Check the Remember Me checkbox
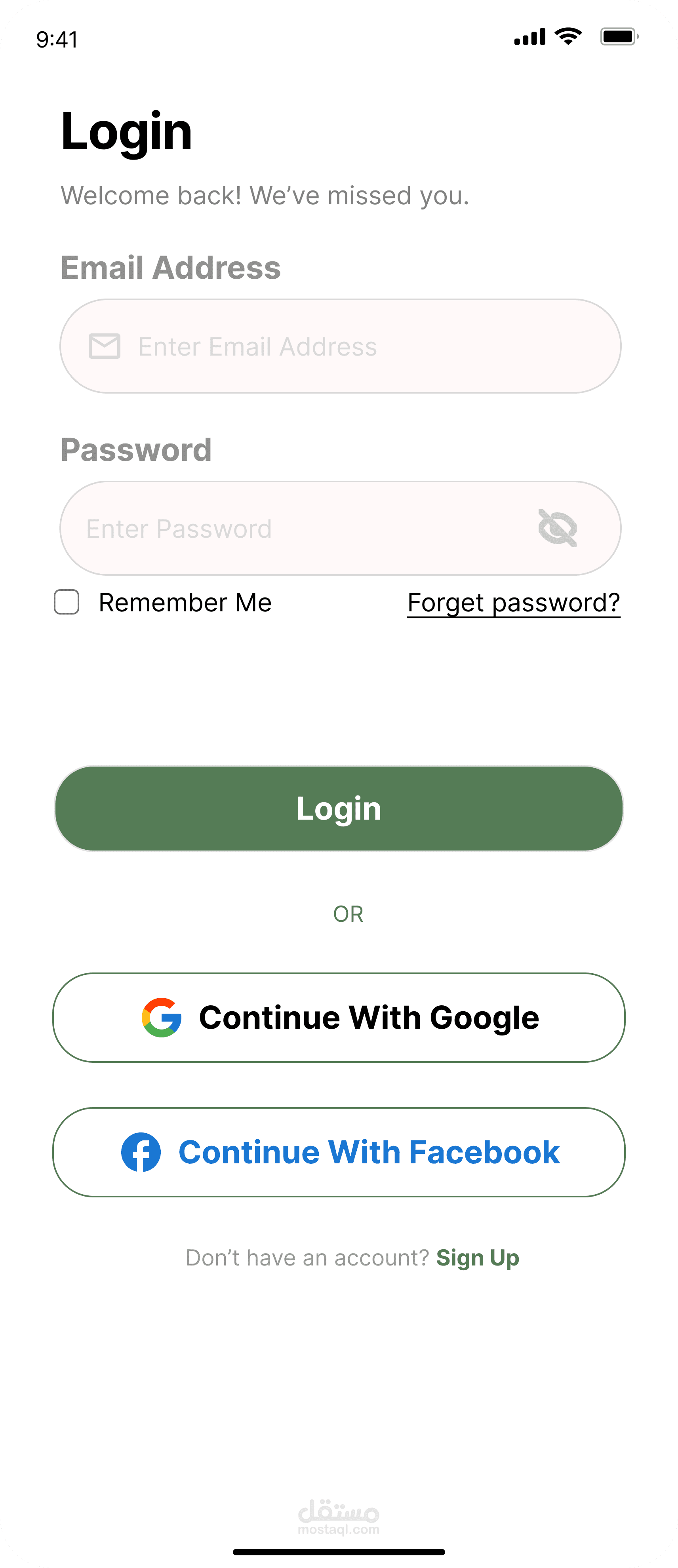Viewport: 678px width, 1568px height. tap(67, 602)
